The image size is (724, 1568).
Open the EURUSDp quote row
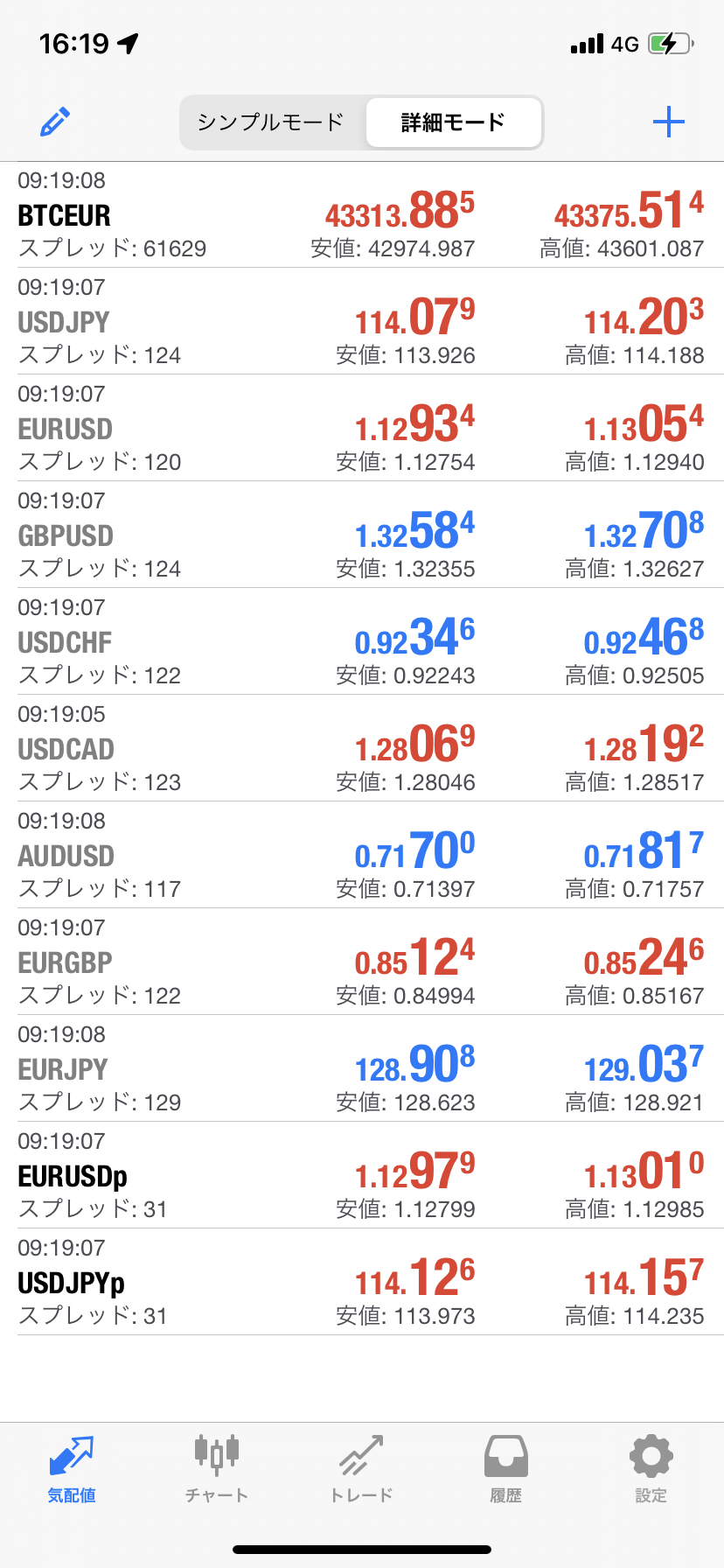coord(362,1176)
